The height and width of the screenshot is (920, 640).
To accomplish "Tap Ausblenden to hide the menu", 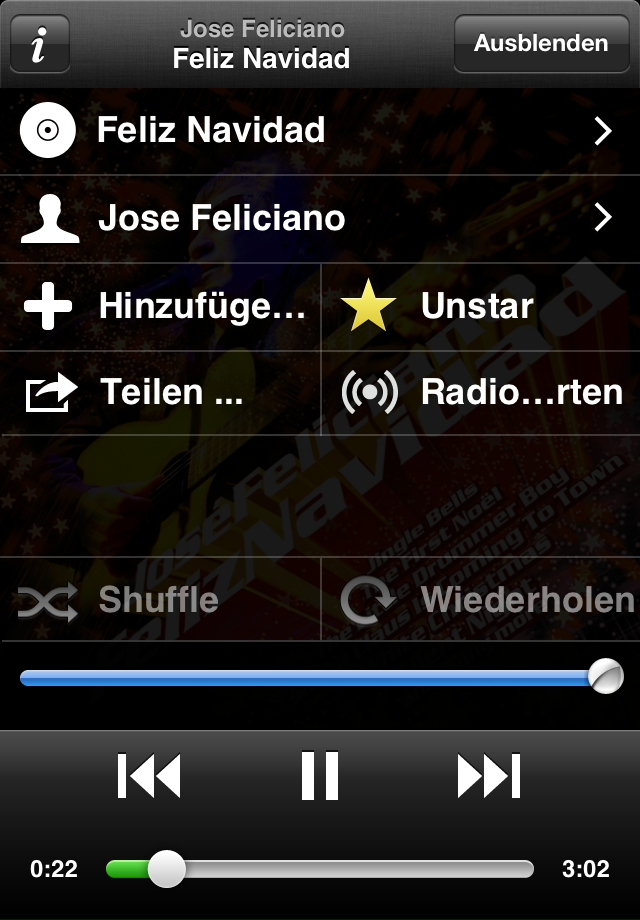I will [540, 44].
